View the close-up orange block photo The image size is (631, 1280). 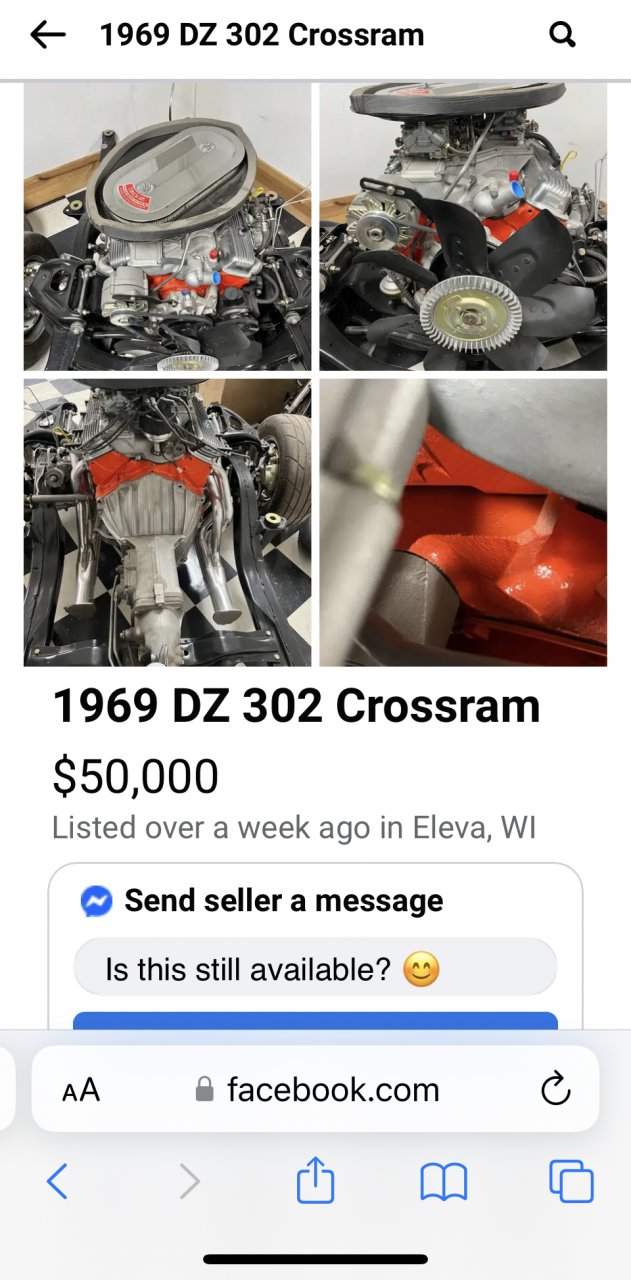pyautogui.click(x=463, y=522)
